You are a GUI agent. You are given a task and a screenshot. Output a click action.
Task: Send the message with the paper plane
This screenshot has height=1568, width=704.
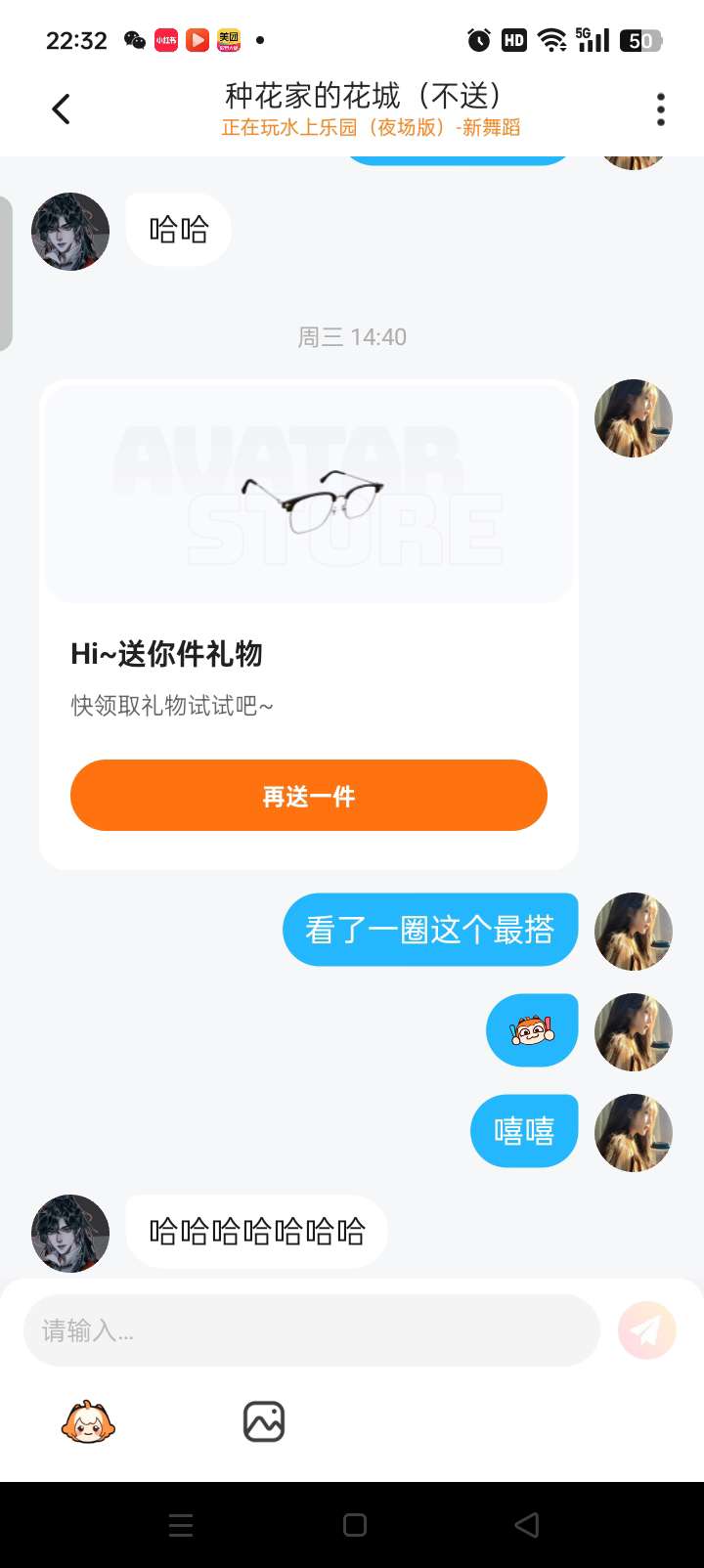click(x=646, y=1330)
